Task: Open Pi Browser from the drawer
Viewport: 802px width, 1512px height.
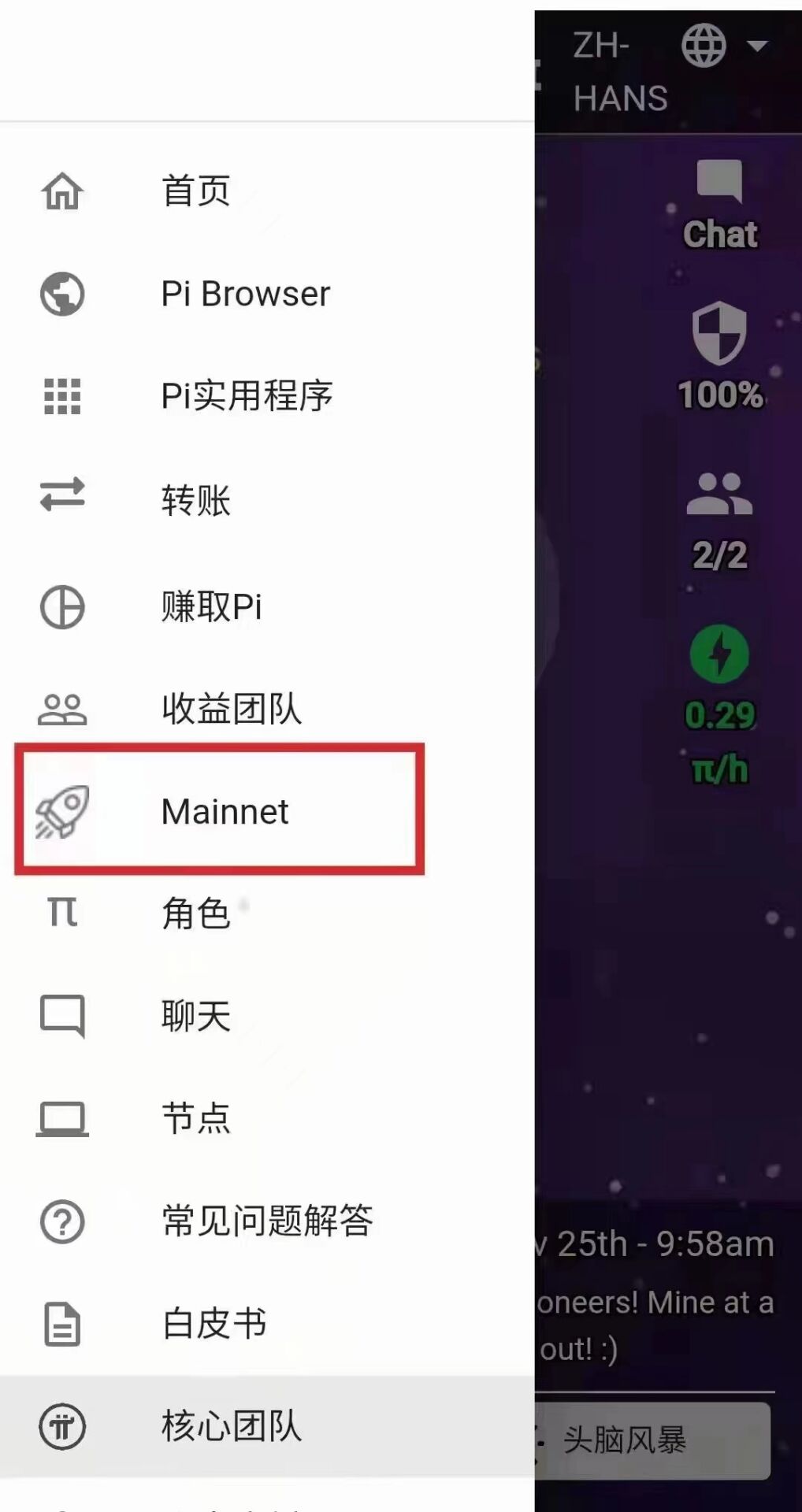Action: point(245,294)
